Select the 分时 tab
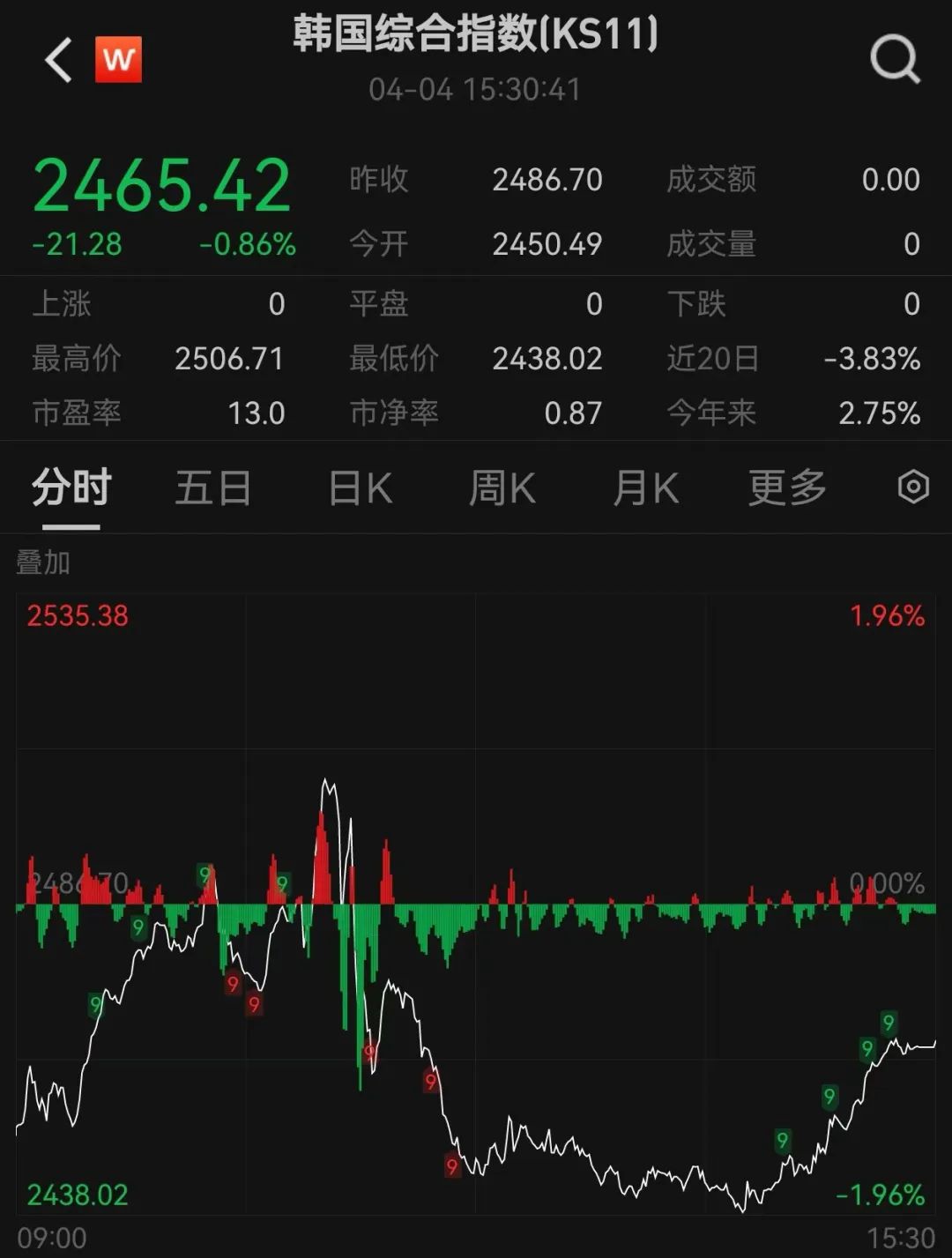 69,488
